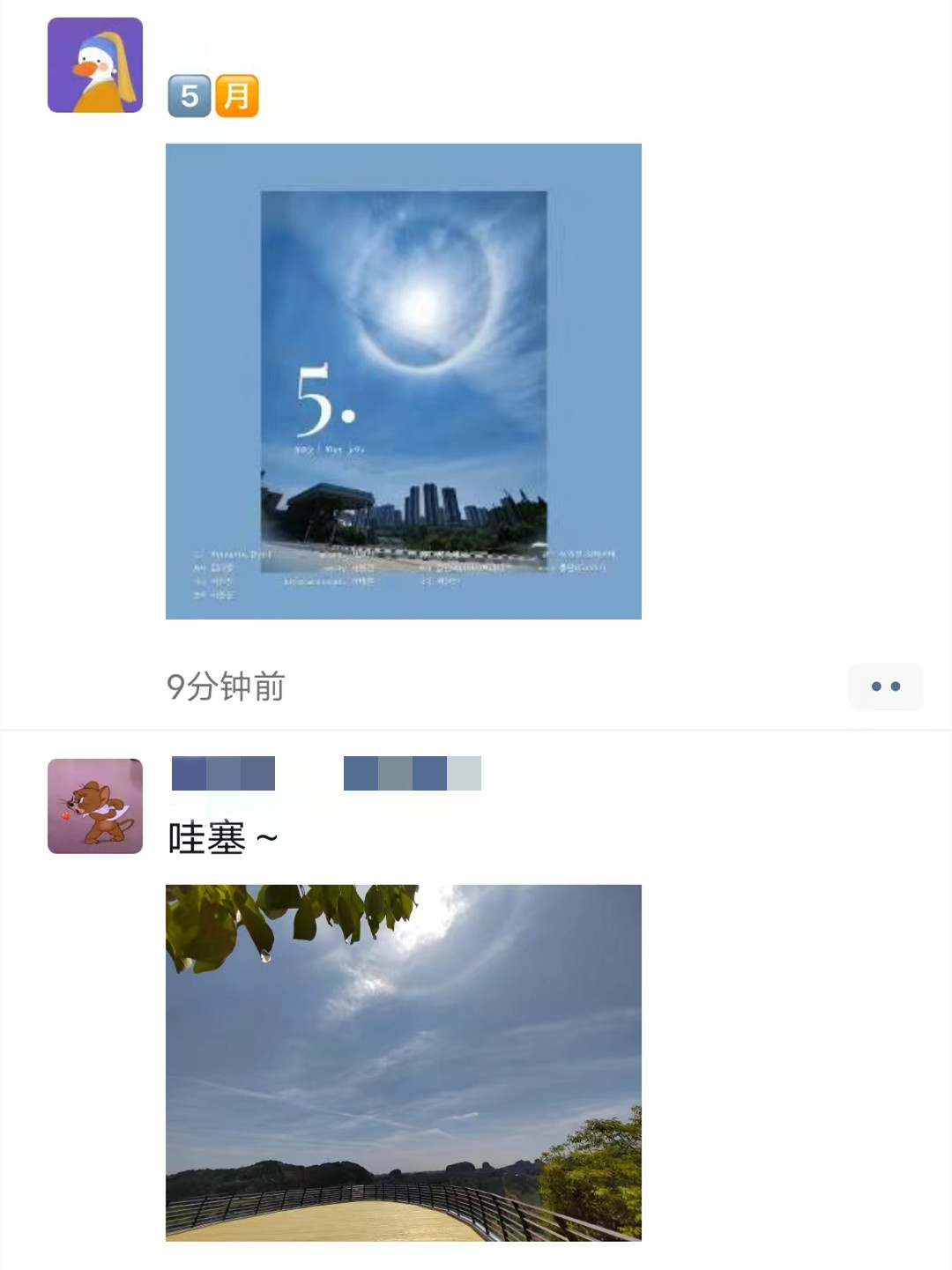Tap the second blurred name segment
Image resolution: width=952 pixels, height=1270 pixels.
[412, 773]
